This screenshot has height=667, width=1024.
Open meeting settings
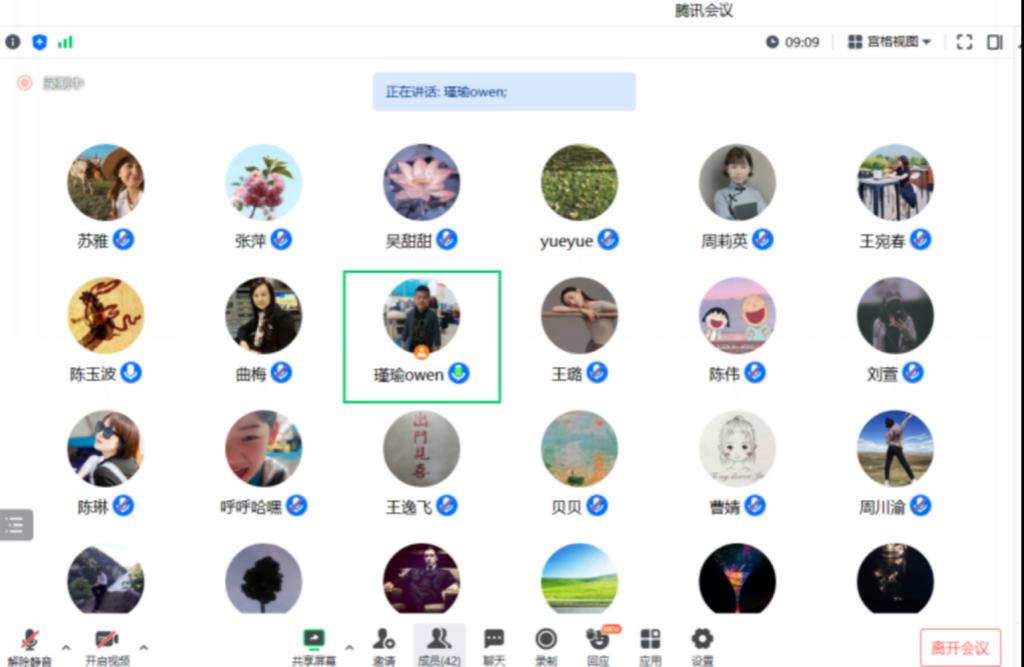[702, 645]
